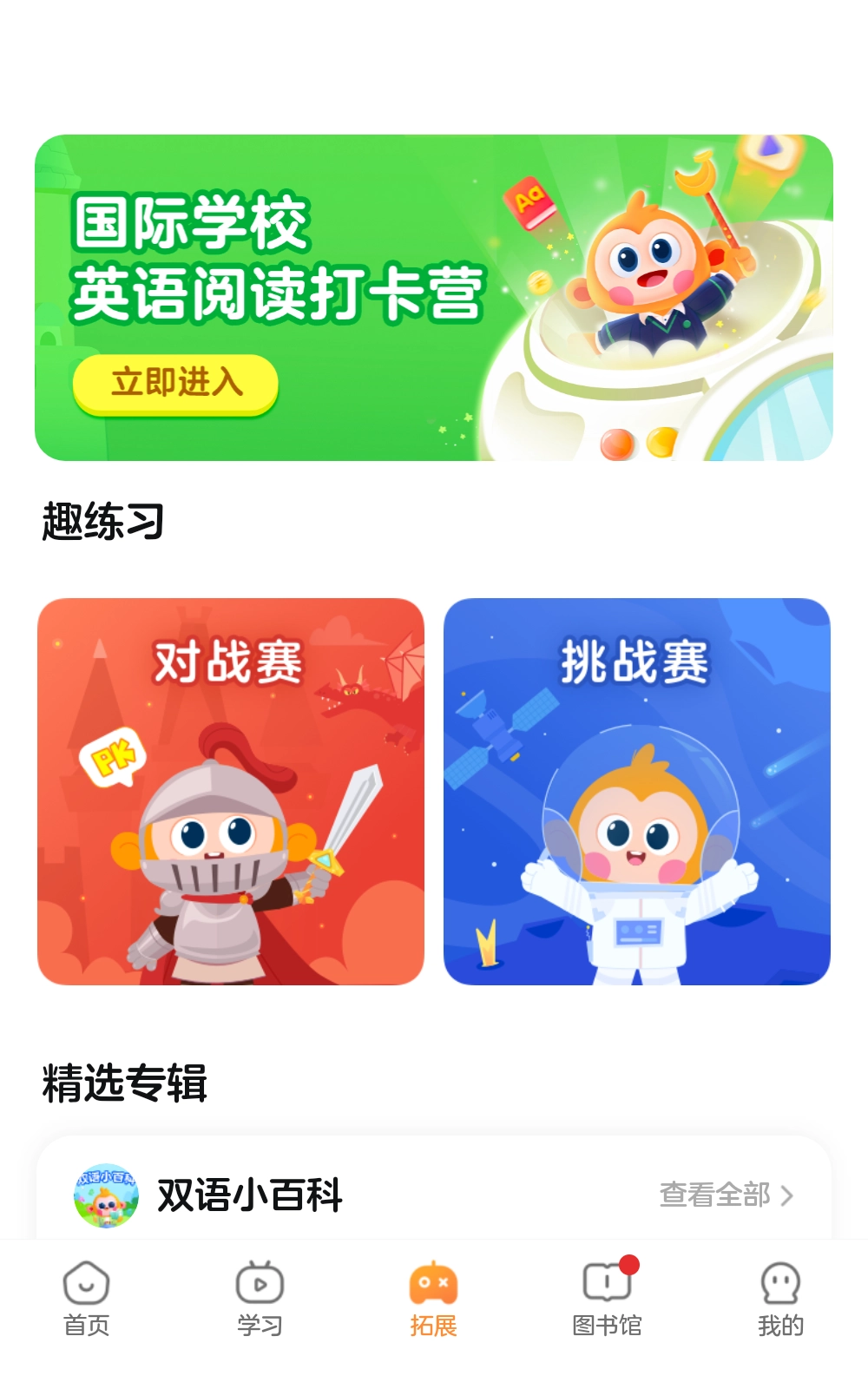Tap the 双语小百科 album title text
868x1389 pixels.
pyautogui.click(x=249, y=1195)
